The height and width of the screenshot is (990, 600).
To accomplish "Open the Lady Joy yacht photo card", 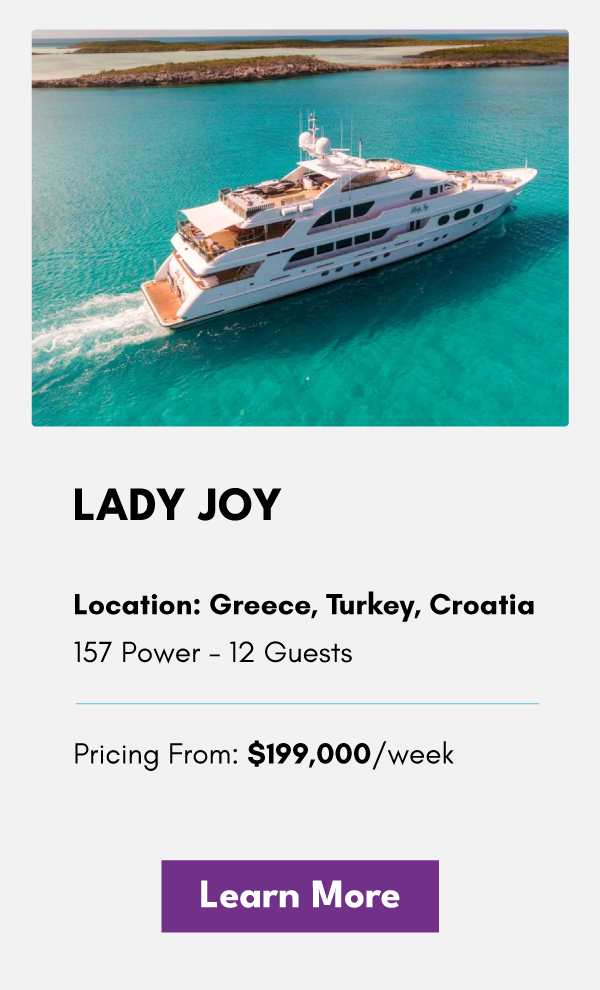I will click(x=300, y=228).
